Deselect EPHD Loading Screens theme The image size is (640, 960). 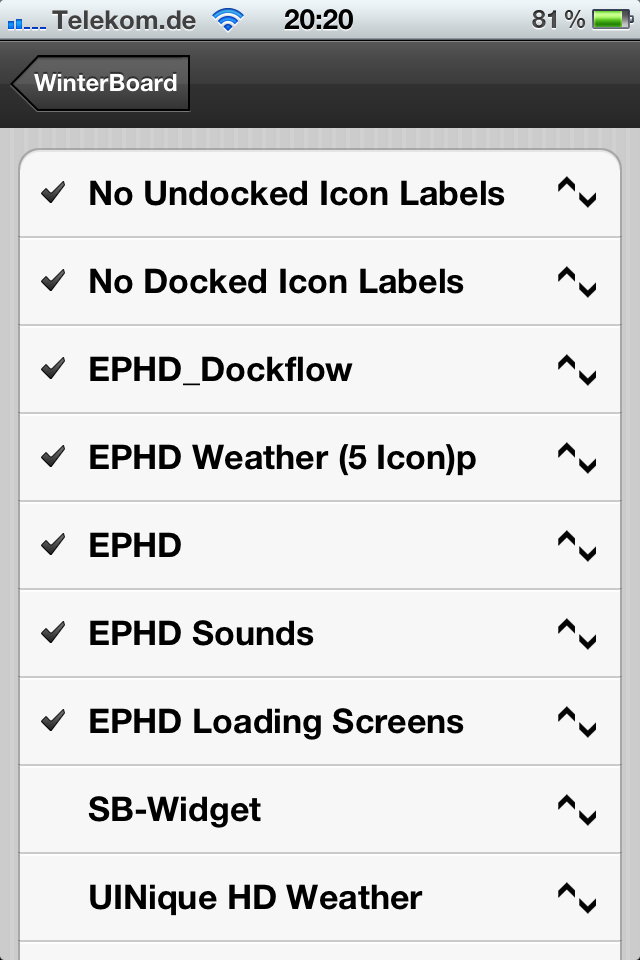coord(276,722)
